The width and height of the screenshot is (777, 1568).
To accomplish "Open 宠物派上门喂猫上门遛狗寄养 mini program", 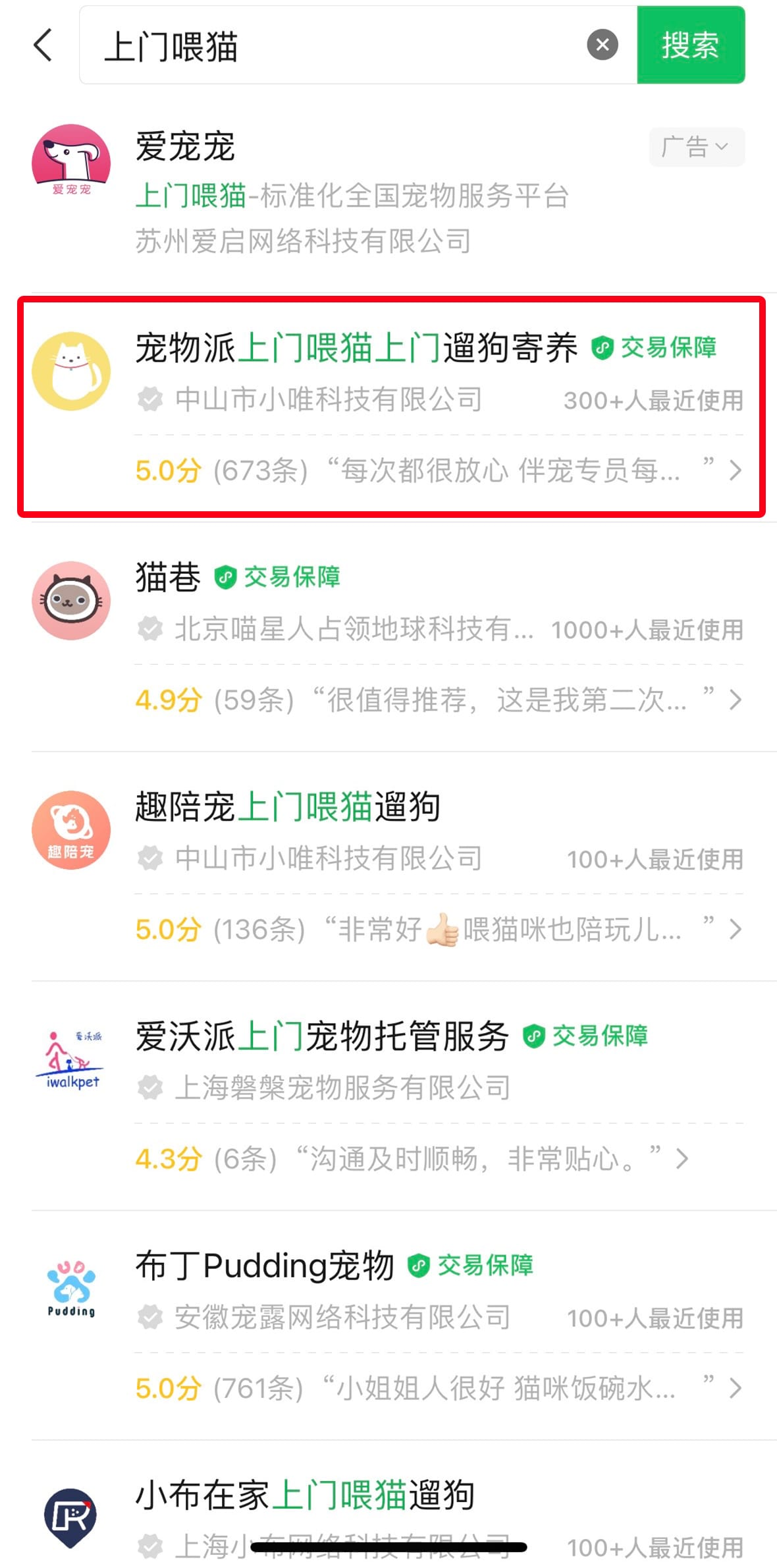I will [356, 348].
